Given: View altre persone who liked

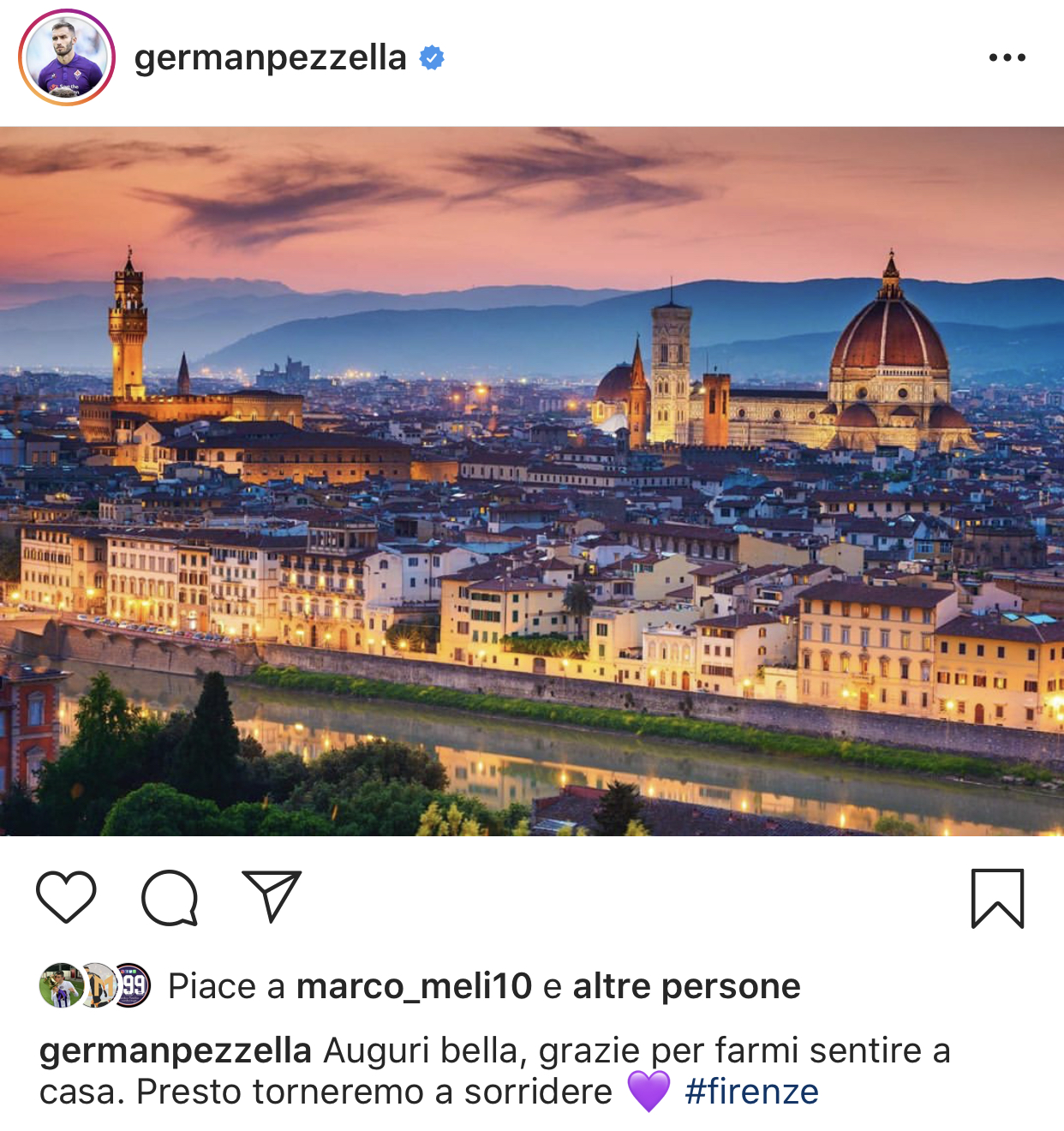Looking at the screenshot, I should [686, 986].
